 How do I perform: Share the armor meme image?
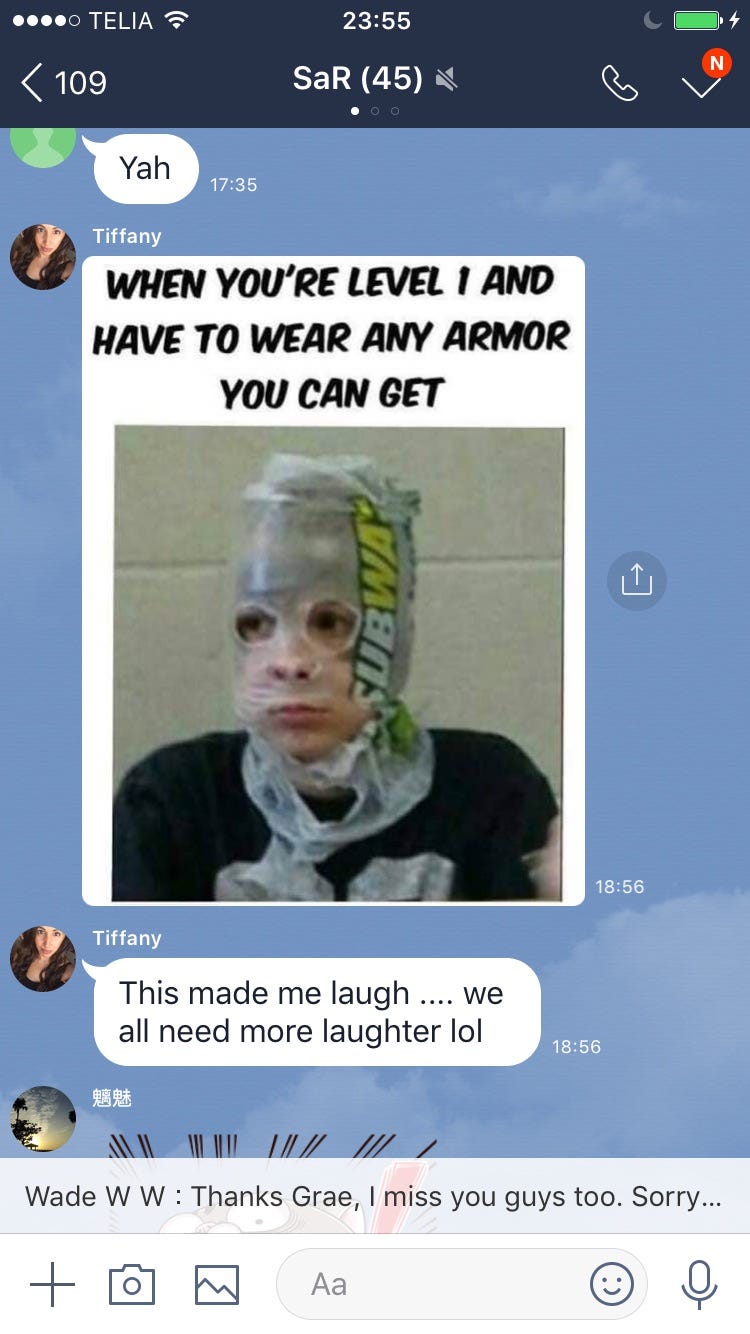click(x=636, y=580)
